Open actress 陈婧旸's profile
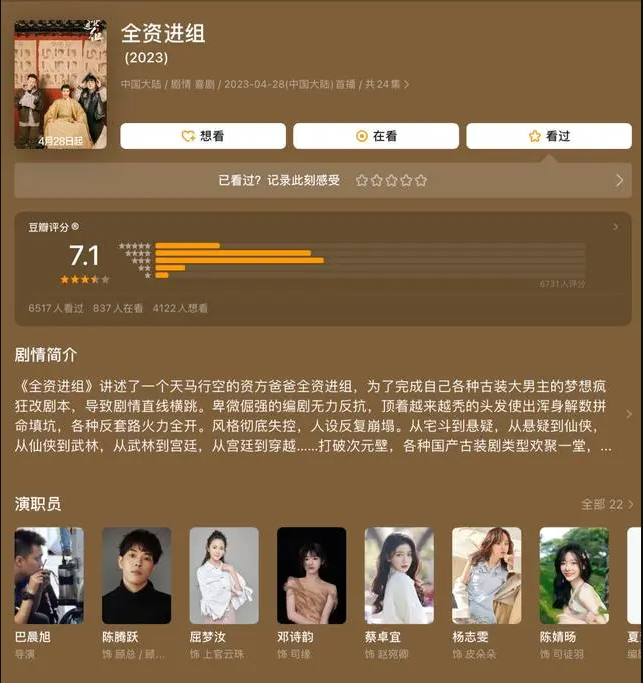The width and height of the screenshot is (643, 683). tap(574, 577)
